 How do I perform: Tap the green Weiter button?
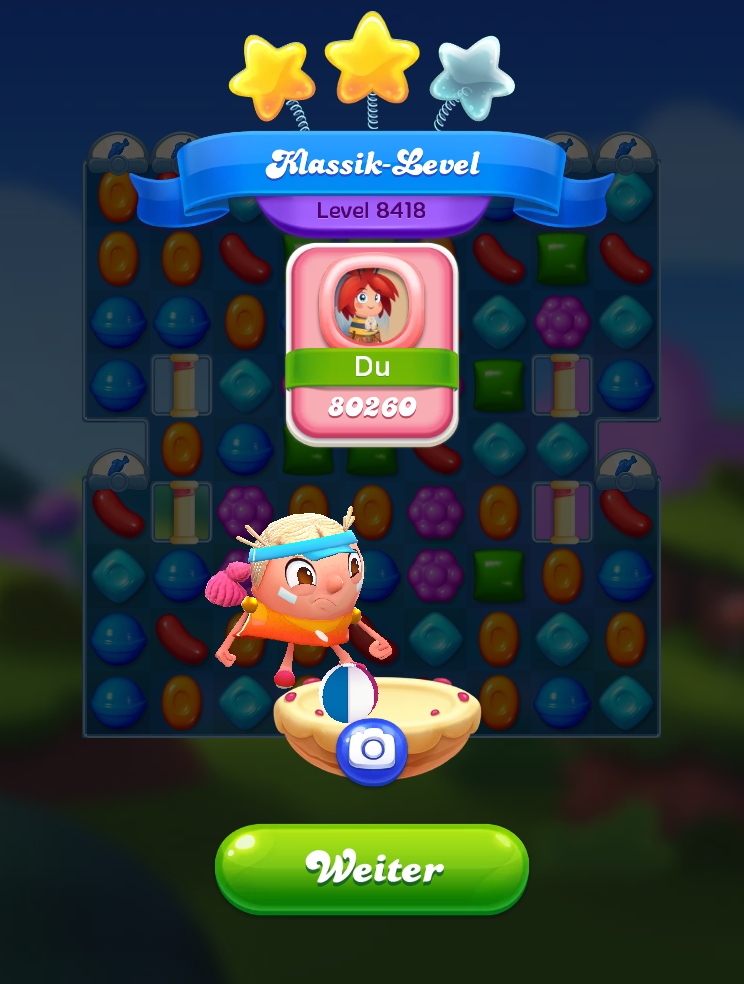[x=371, y=868]
